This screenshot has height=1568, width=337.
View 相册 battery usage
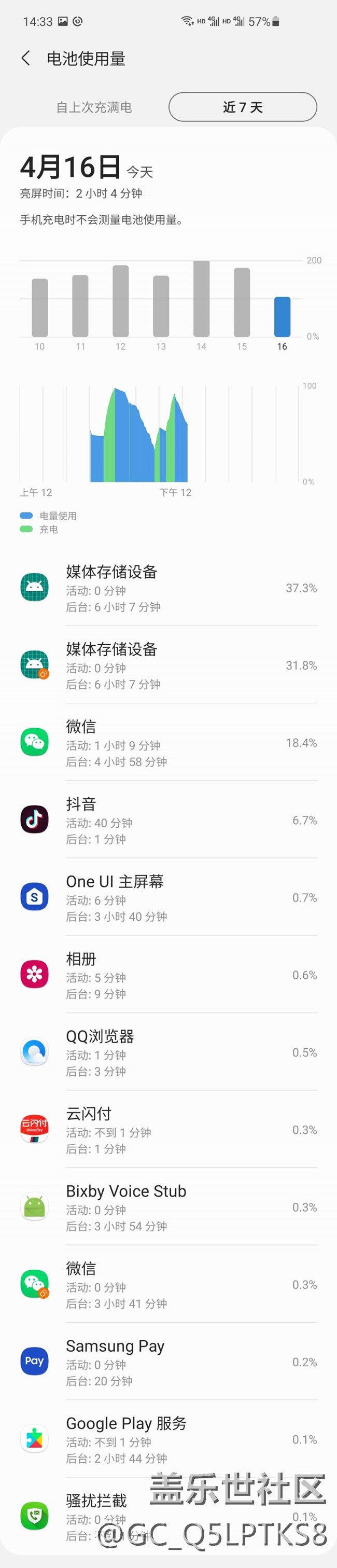(168, 975)
